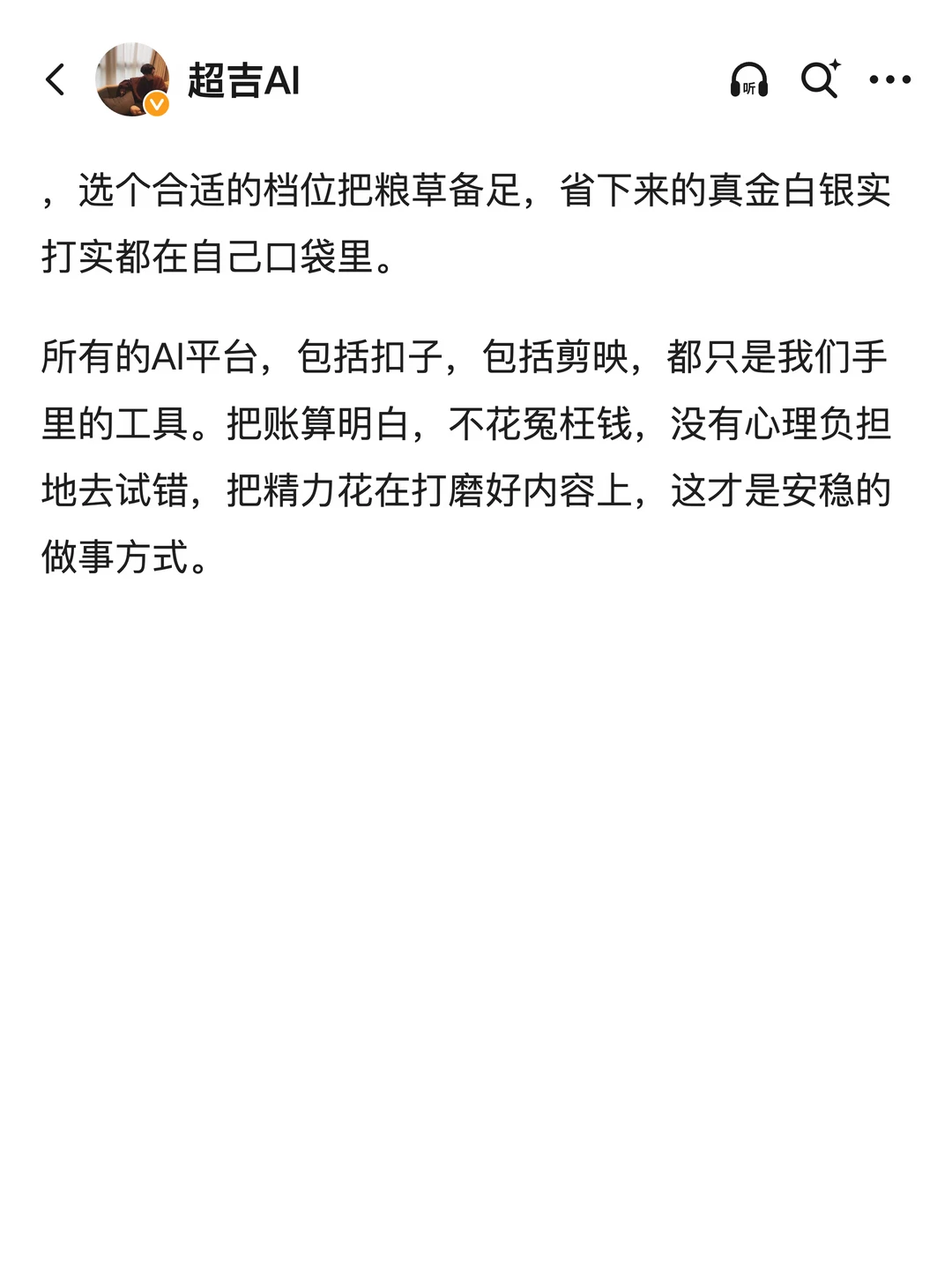The width and height of the screenshot is (952, 1270).
Task: Go back using the arrow icon
Action: tap(56, 79)
